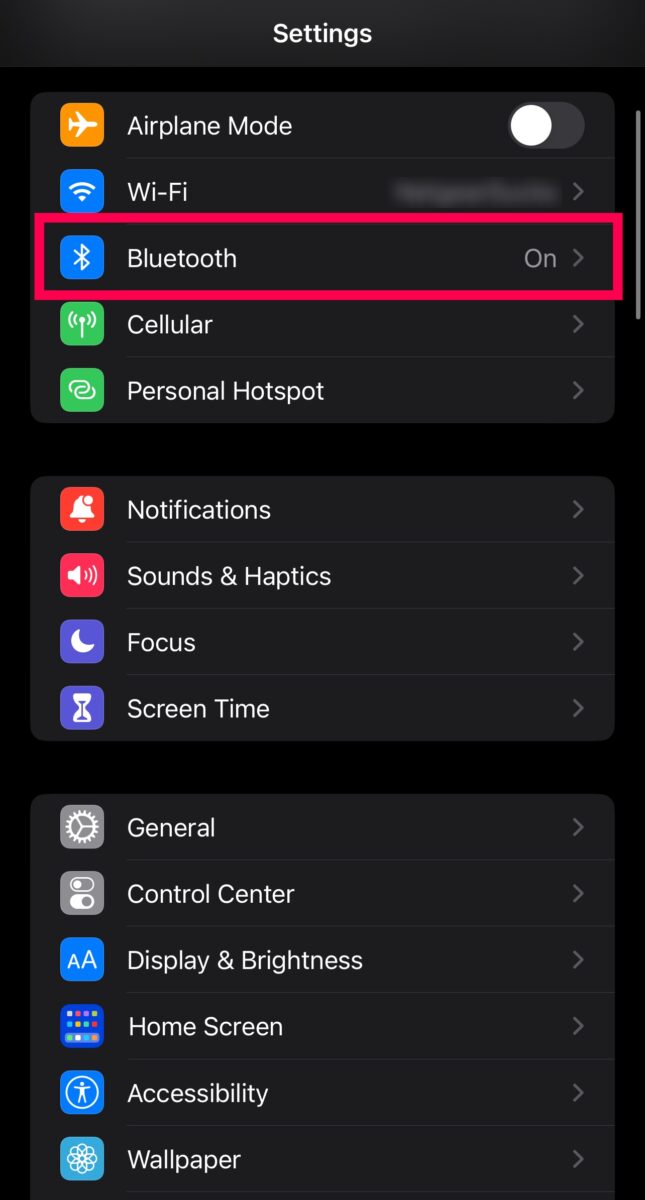Image resolution: width=645 pixels, height=1200 pixels.
Task: Open General settings
Action: click(322, 827)
